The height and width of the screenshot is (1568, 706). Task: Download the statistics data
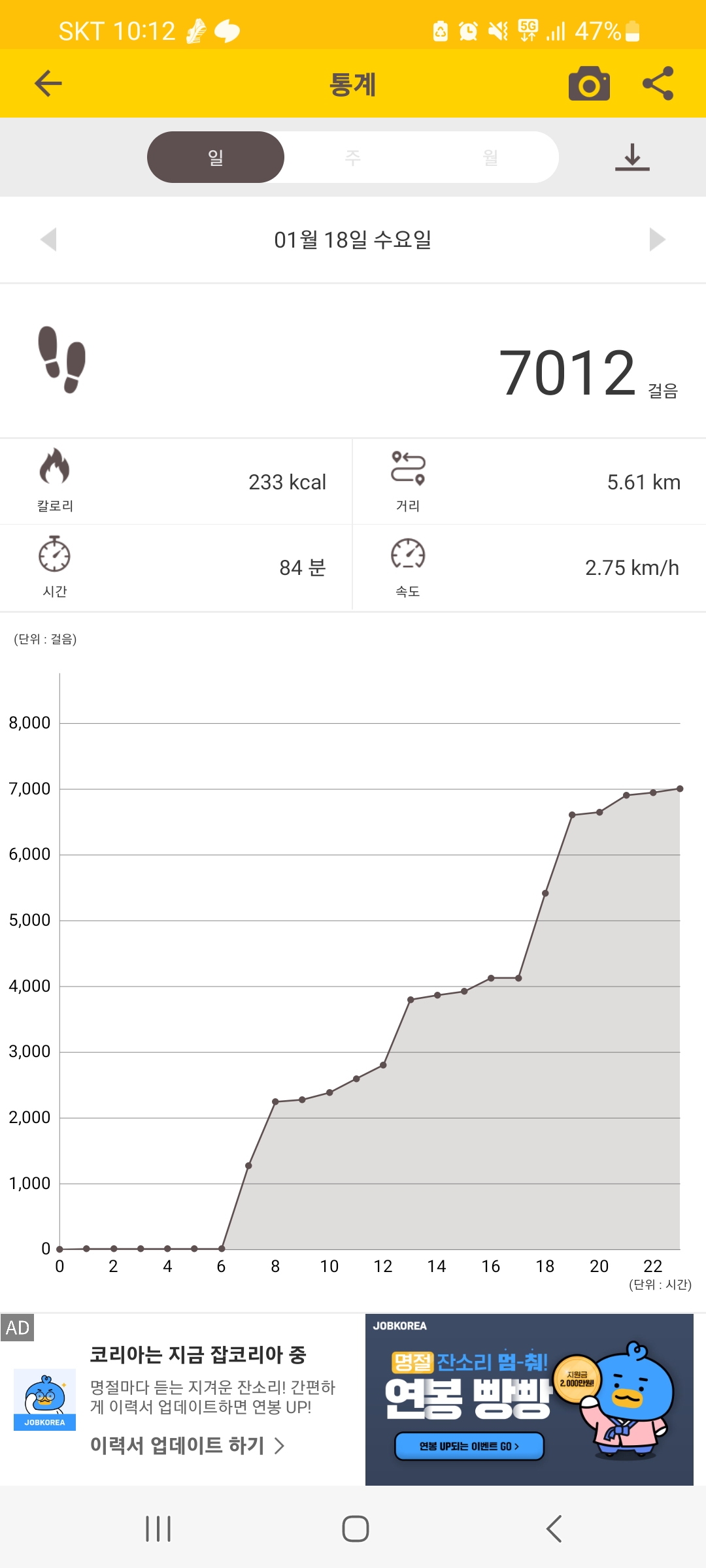(632, 157)
